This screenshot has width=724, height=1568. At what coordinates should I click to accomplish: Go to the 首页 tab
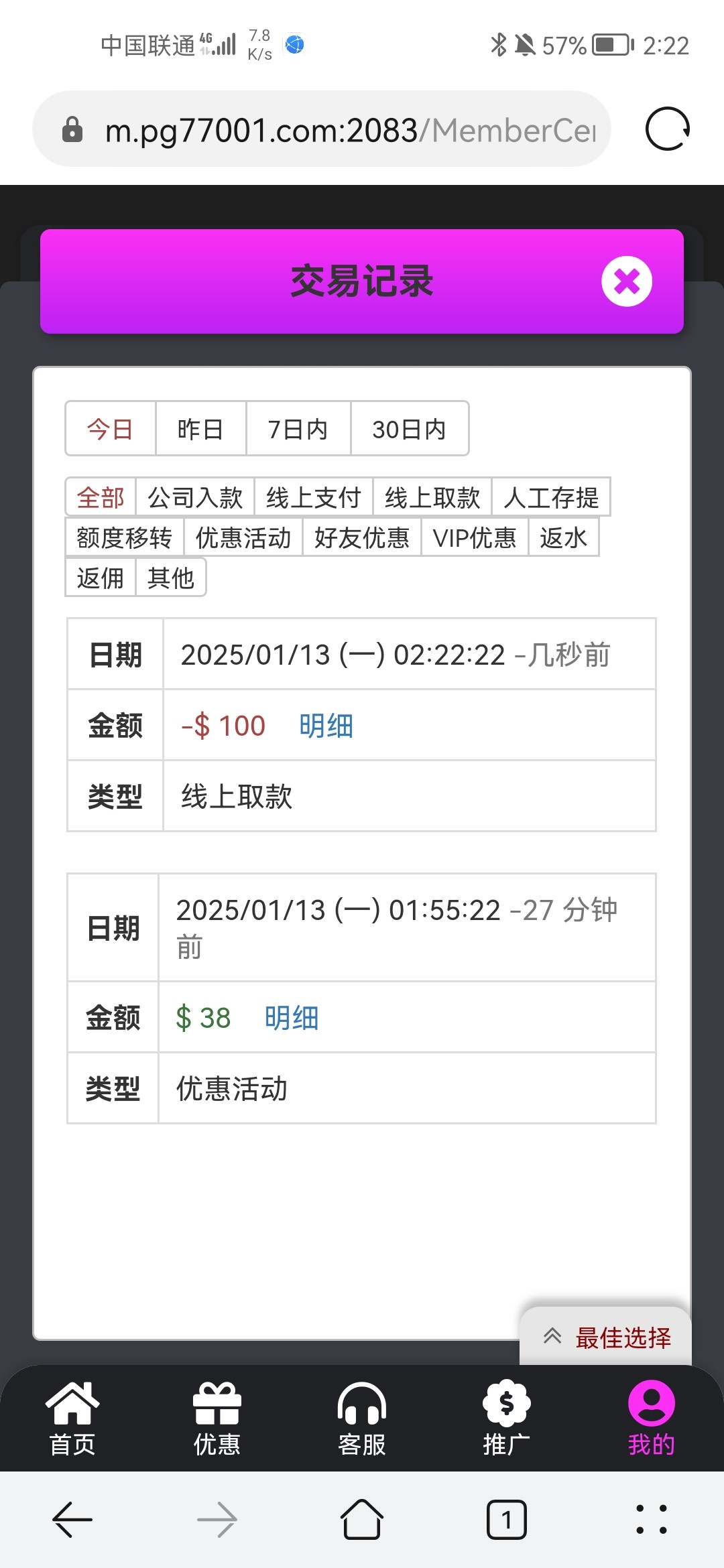[x=72, y=1418]
